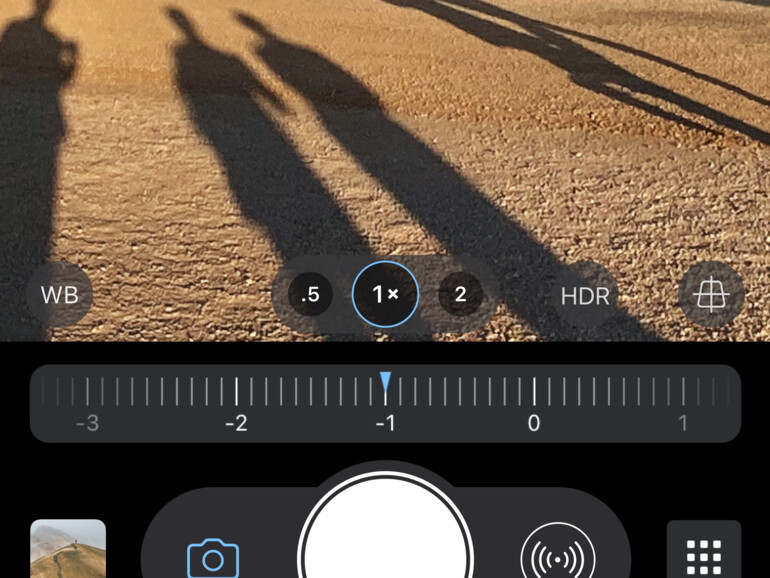Switch to 2x telephoto zoom

tap(460, 294)
